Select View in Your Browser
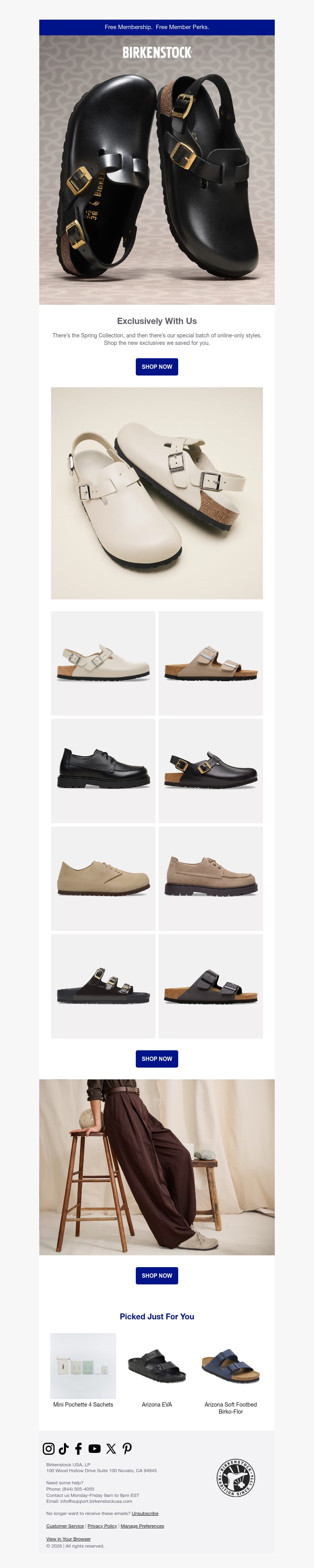 tap(68, 1538)
